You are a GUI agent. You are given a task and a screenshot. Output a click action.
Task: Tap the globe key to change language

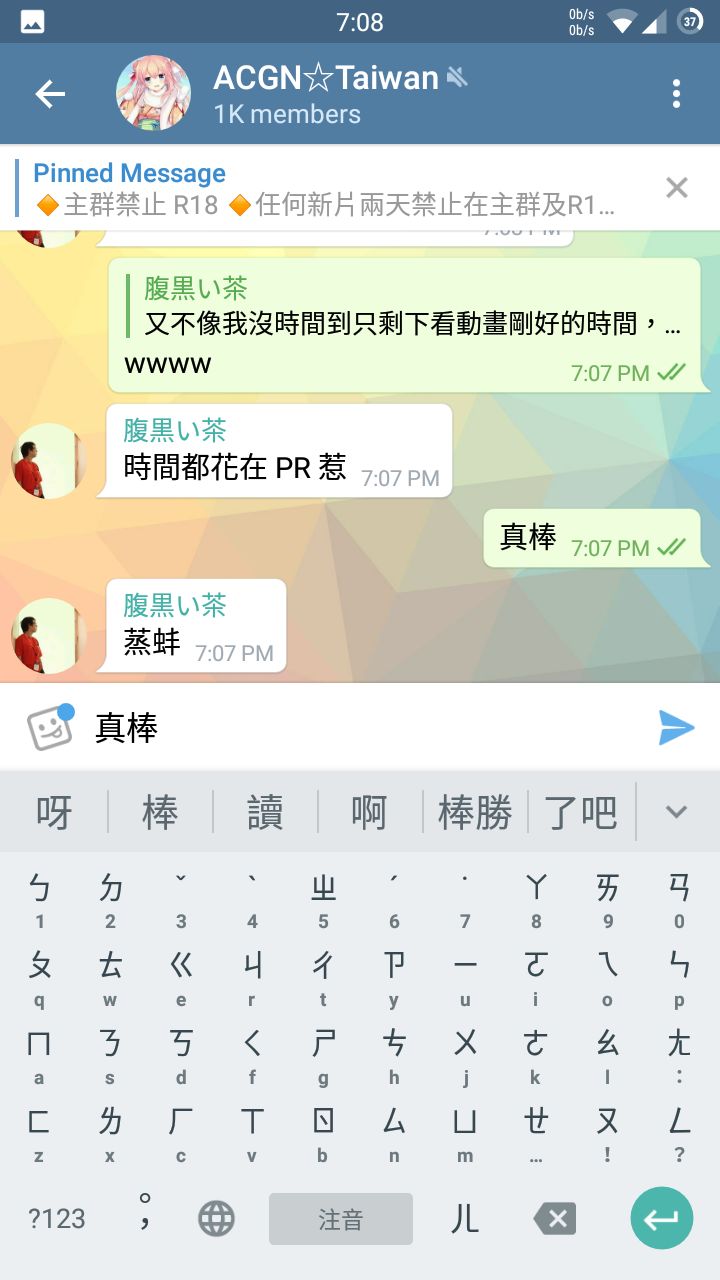[x=216, y=1219]
